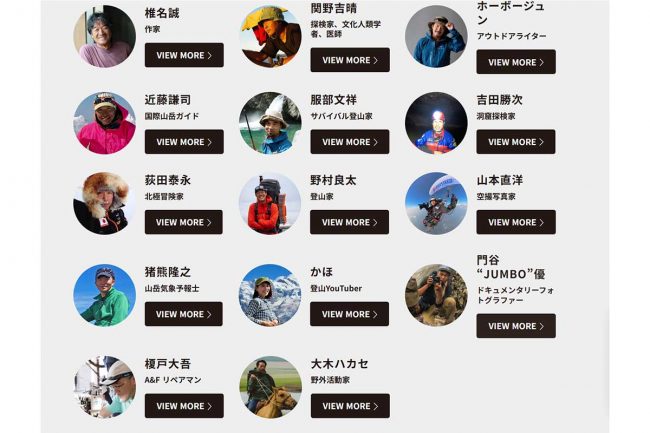Tap VIEW MORE for 榎戸大吾
Viewport: 650px width, 433px height.
pos(184,406)
